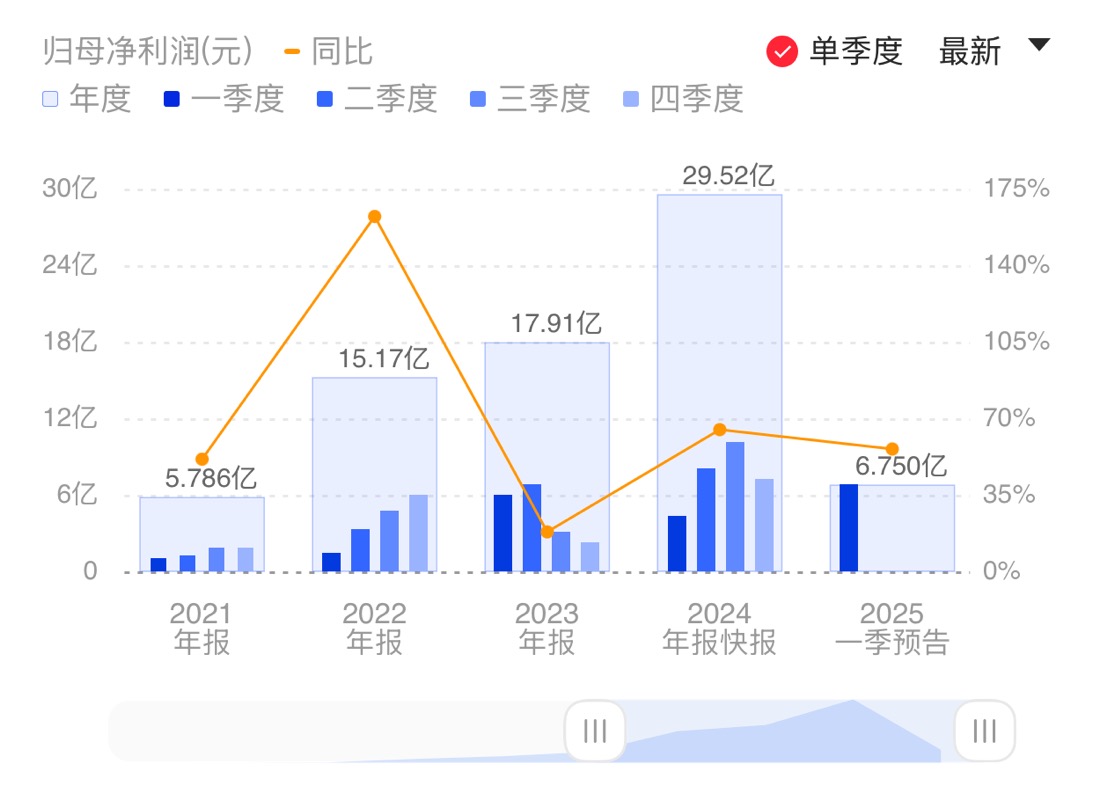This screenshot has width=1093, height=797.
Task: Toggle the 三季度 legend series
Action: click(x=529, y=99)
